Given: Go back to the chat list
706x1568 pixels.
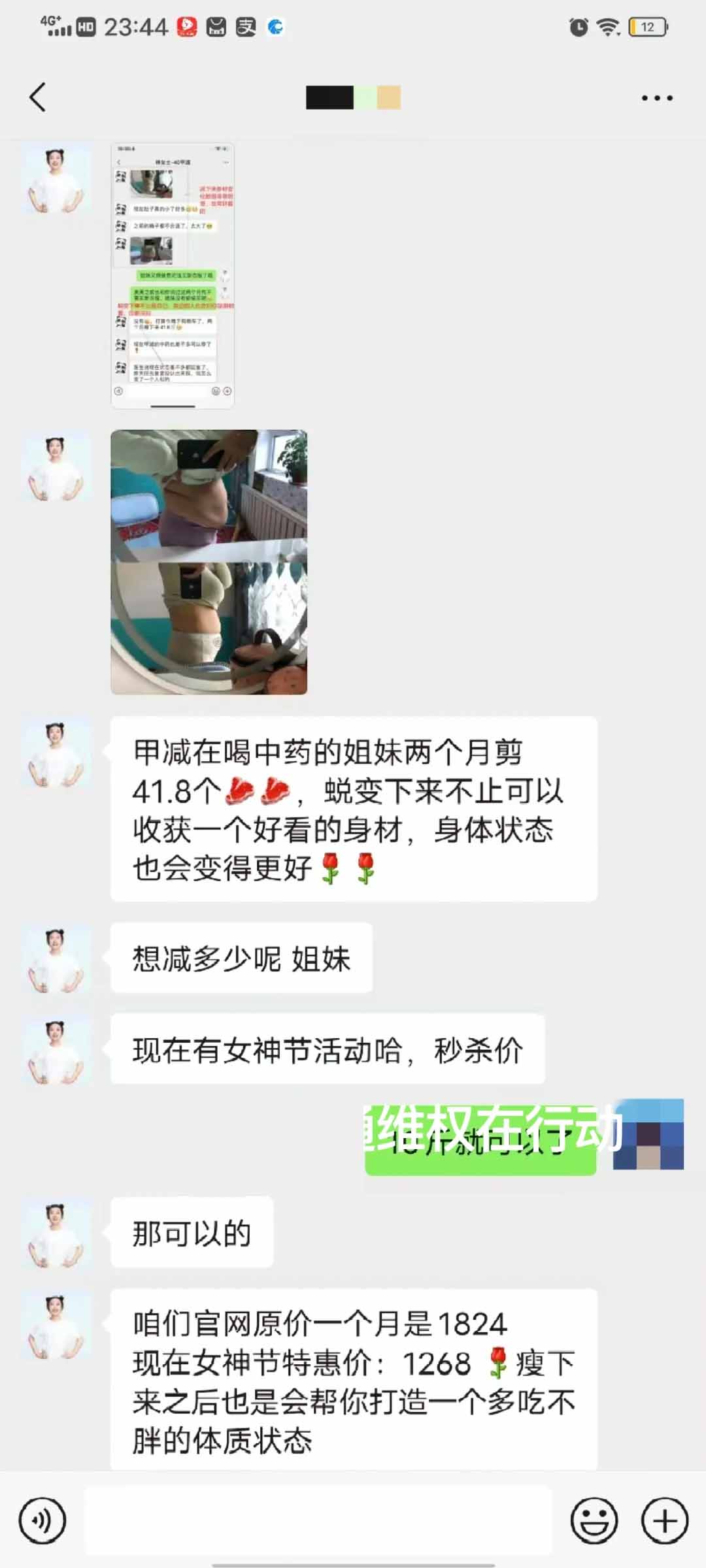Looking at the screenshot, I should pyautogui.click(x=38, y=98).
